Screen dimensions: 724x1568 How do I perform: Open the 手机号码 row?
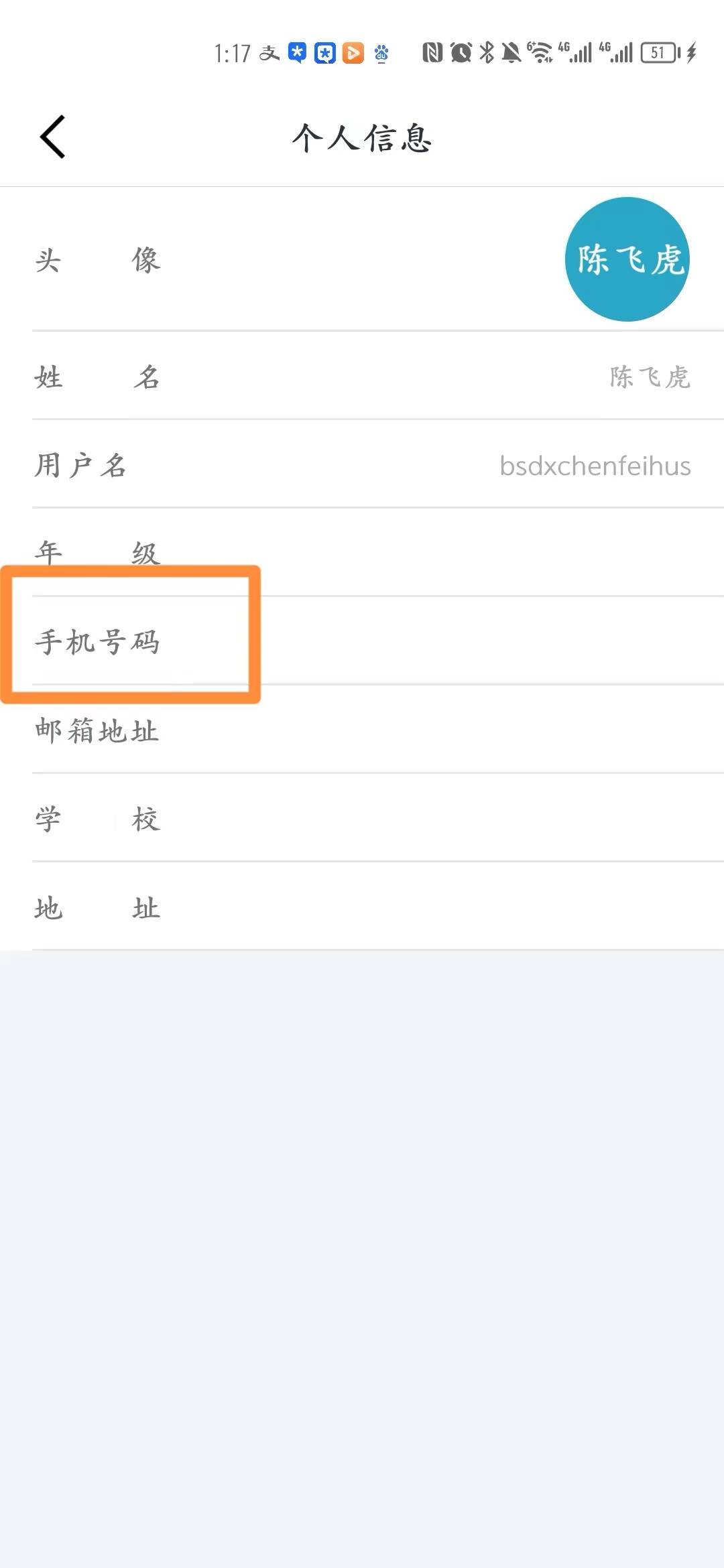coord(362,641)
